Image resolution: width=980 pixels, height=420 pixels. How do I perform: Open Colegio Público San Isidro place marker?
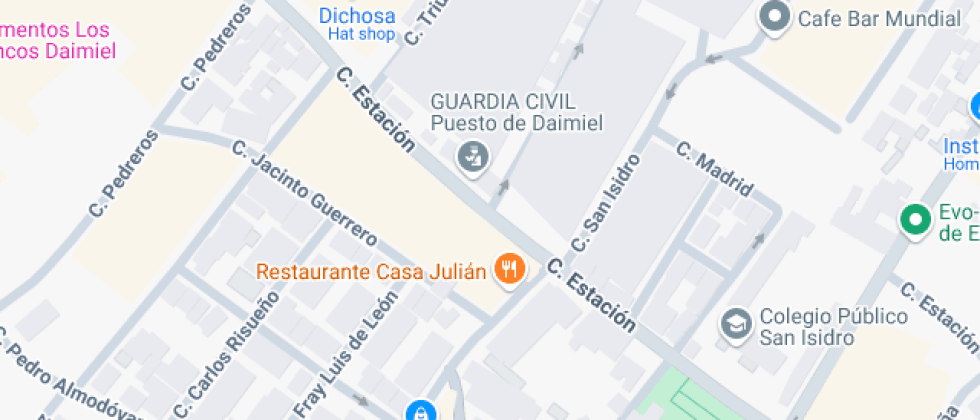737,323
